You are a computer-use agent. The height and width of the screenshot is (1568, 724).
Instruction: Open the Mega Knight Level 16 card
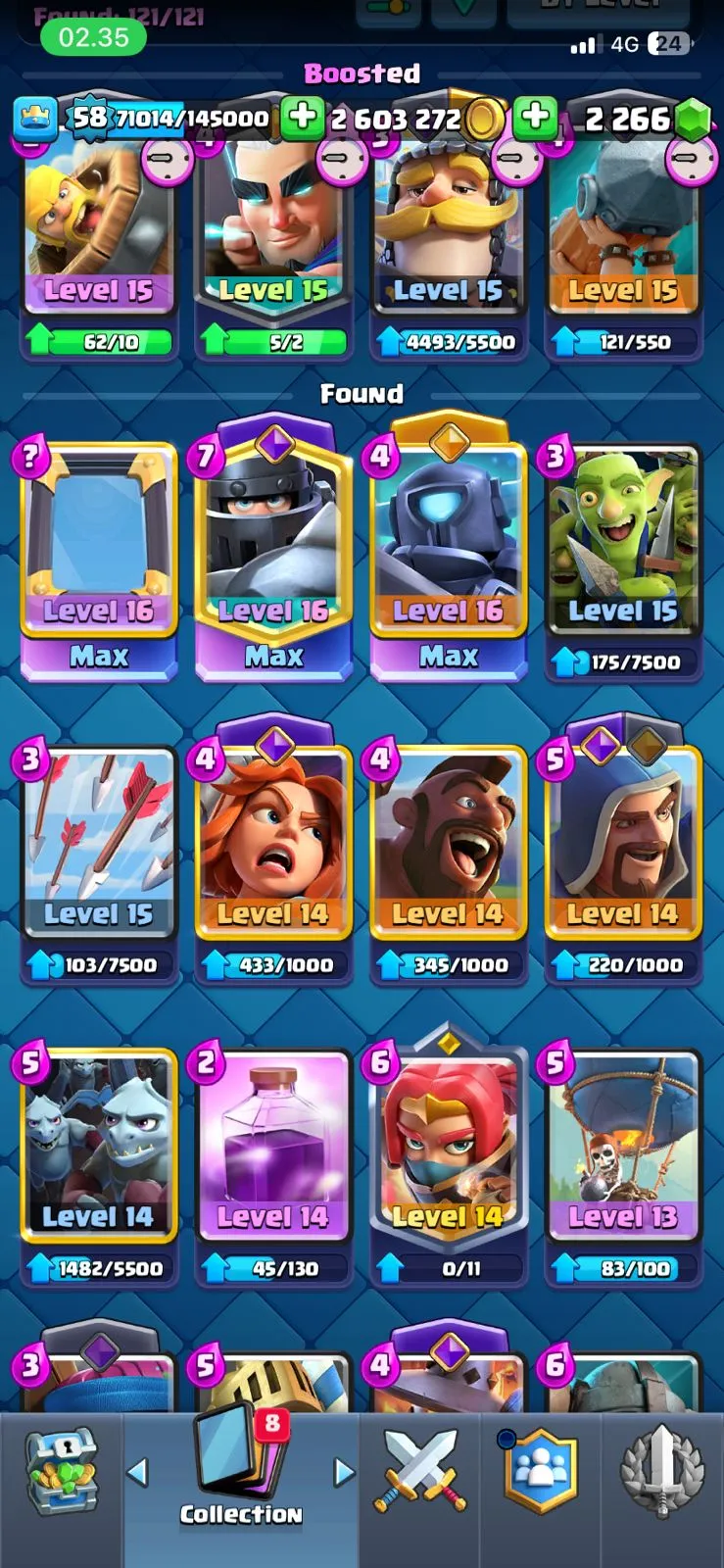[x=273, y=549]
